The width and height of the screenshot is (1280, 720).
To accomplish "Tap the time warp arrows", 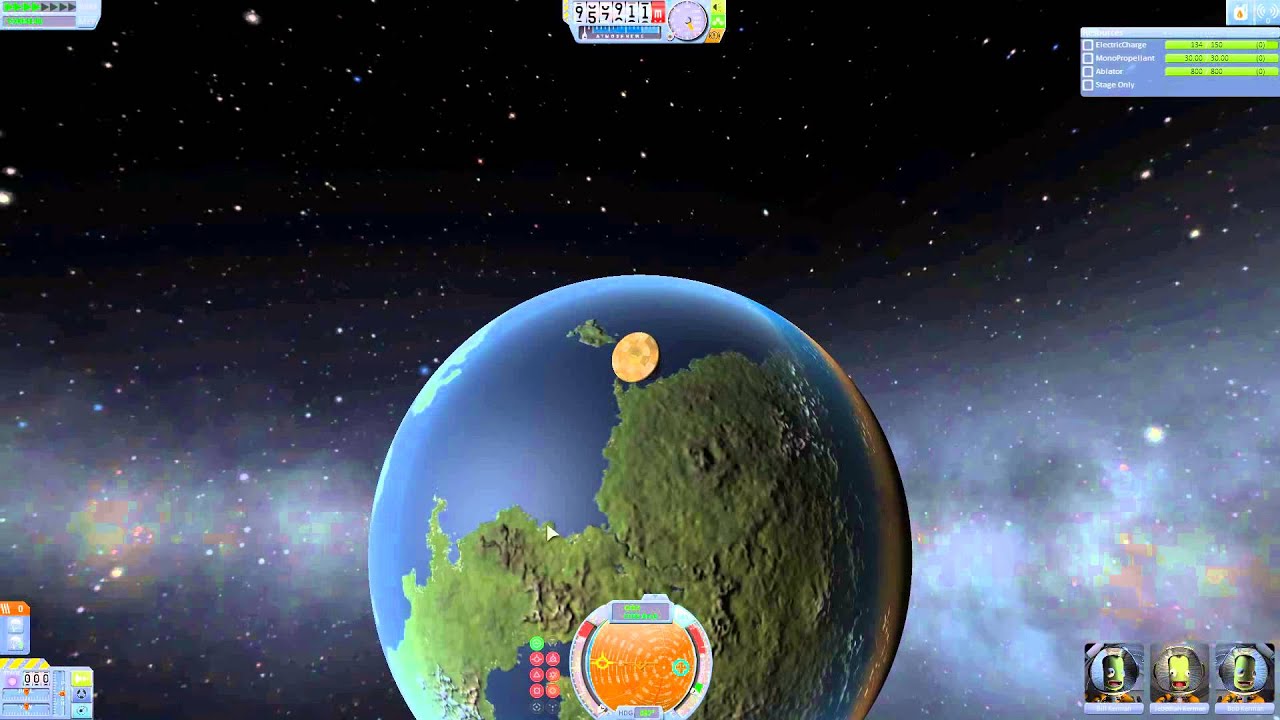I will click(x=40, y=7).
